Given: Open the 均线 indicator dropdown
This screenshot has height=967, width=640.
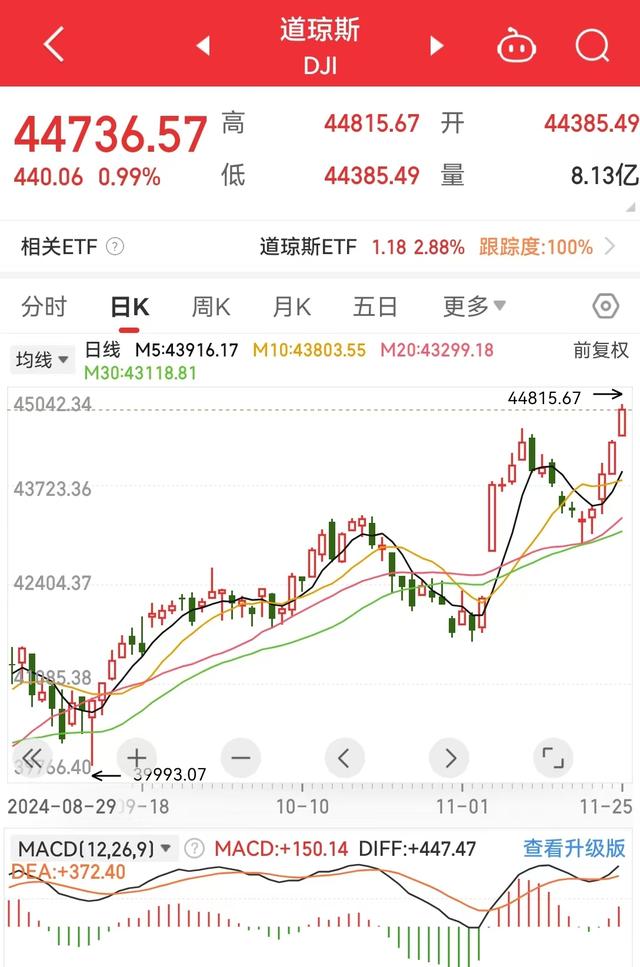Looking at the screenshot, I should tap(41, 359).
